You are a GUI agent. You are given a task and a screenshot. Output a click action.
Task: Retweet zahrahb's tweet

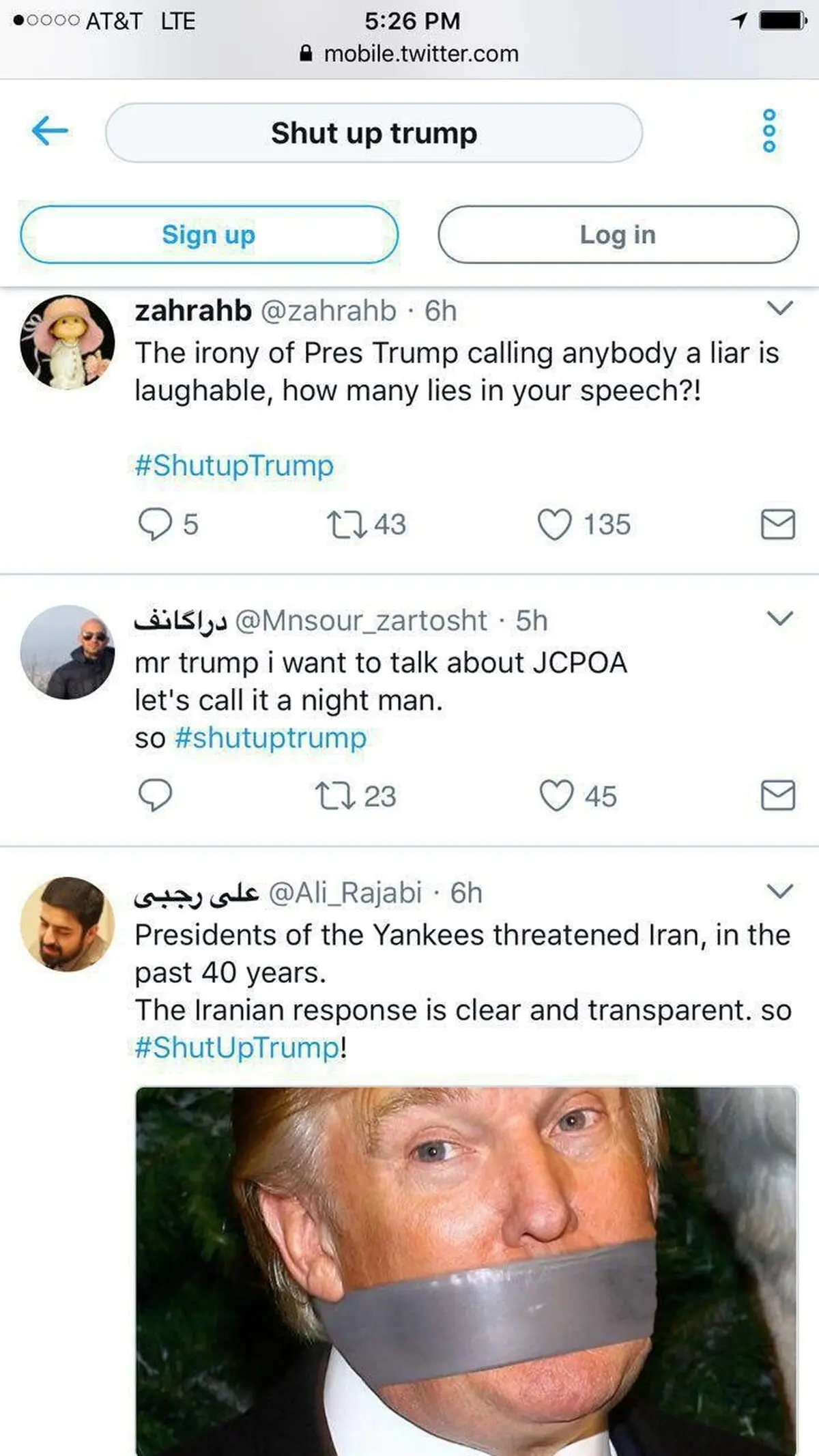click(348, 524)
